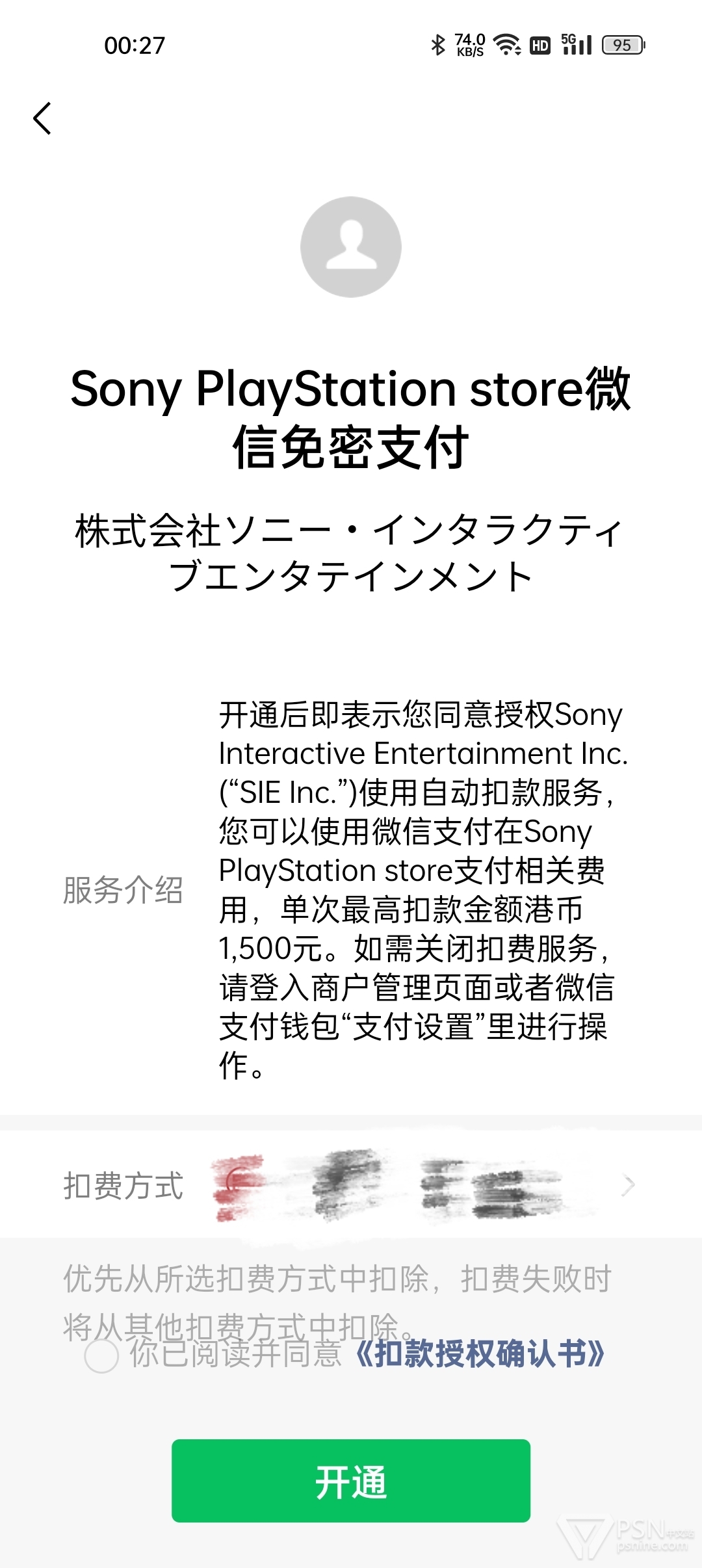702x1568 pixels.
Task: Tap the green 开通 button
Action: click(351, 1481)
